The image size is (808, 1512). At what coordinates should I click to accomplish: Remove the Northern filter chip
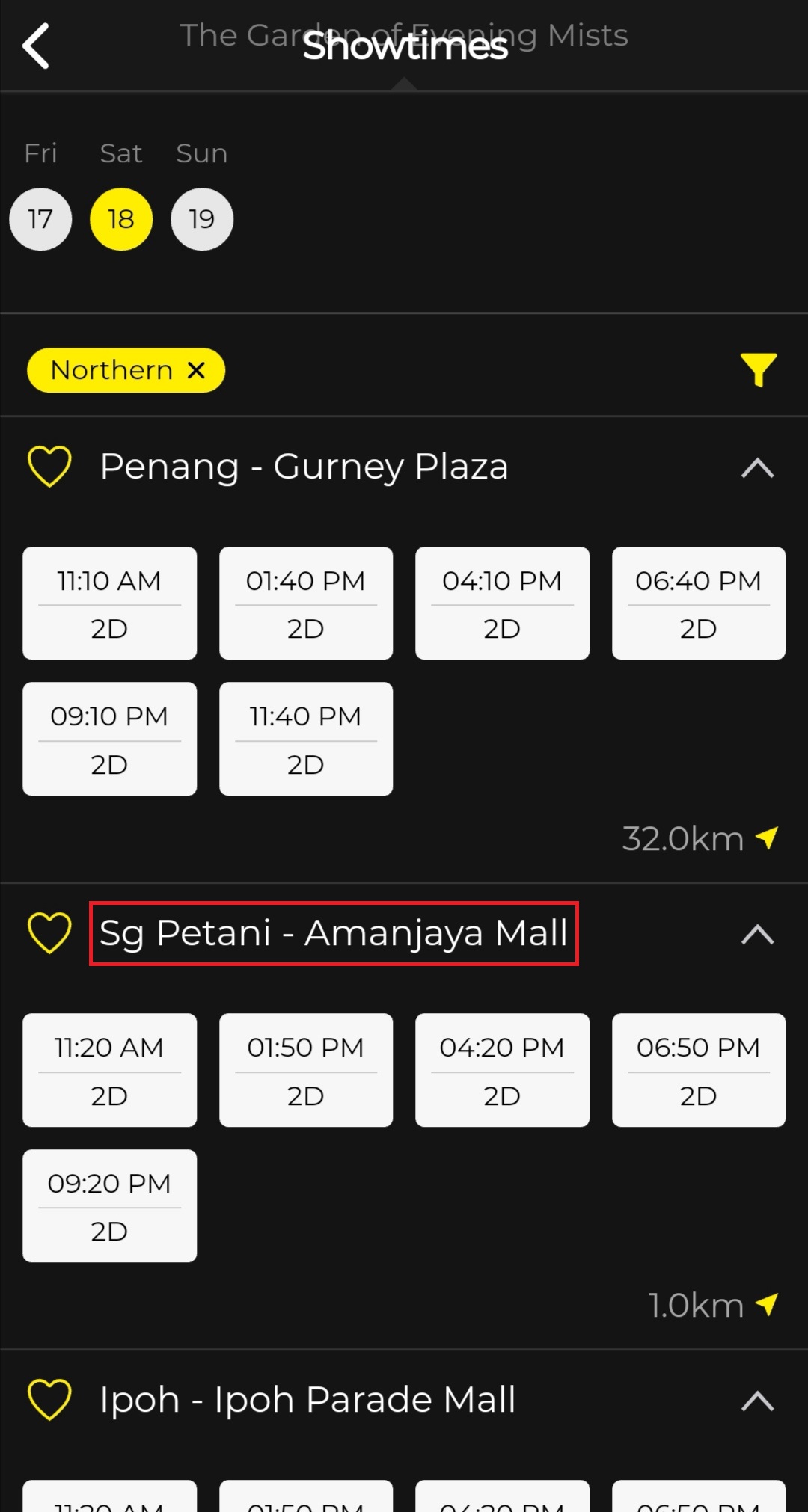[x=196, y=370]
